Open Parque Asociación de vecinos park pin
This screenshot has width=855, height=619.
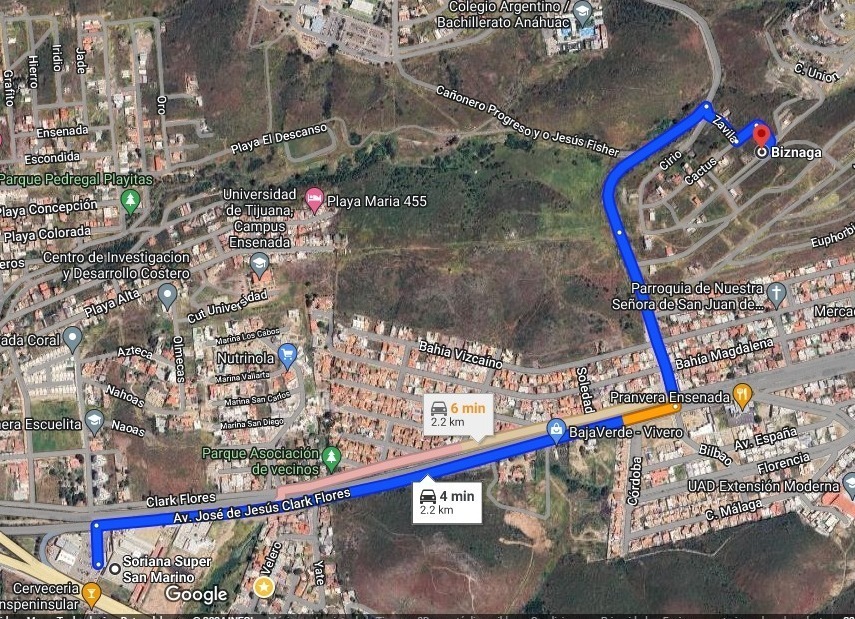click(x=331, y=459)
